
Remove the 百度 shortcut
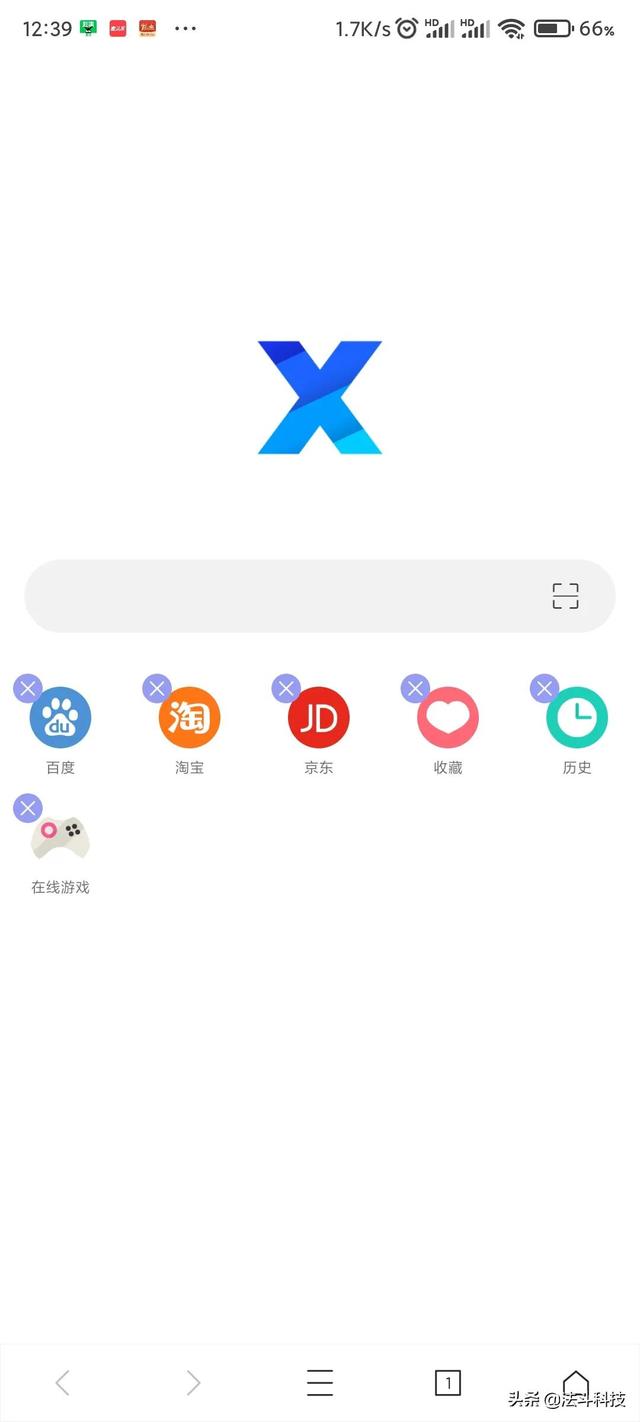[x=28, y=689]
